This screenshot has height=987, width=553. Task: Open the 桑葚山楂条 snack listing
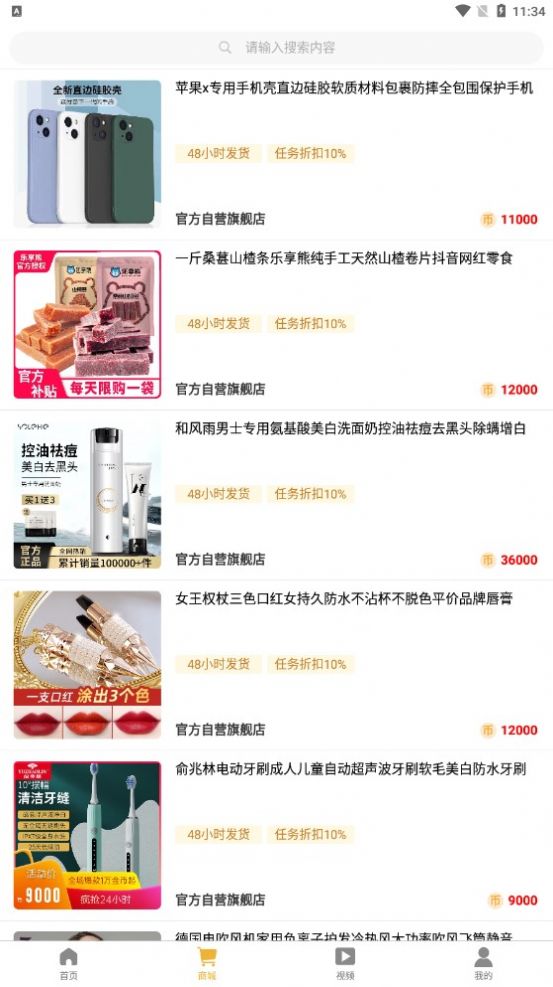(x=276, y=325)
